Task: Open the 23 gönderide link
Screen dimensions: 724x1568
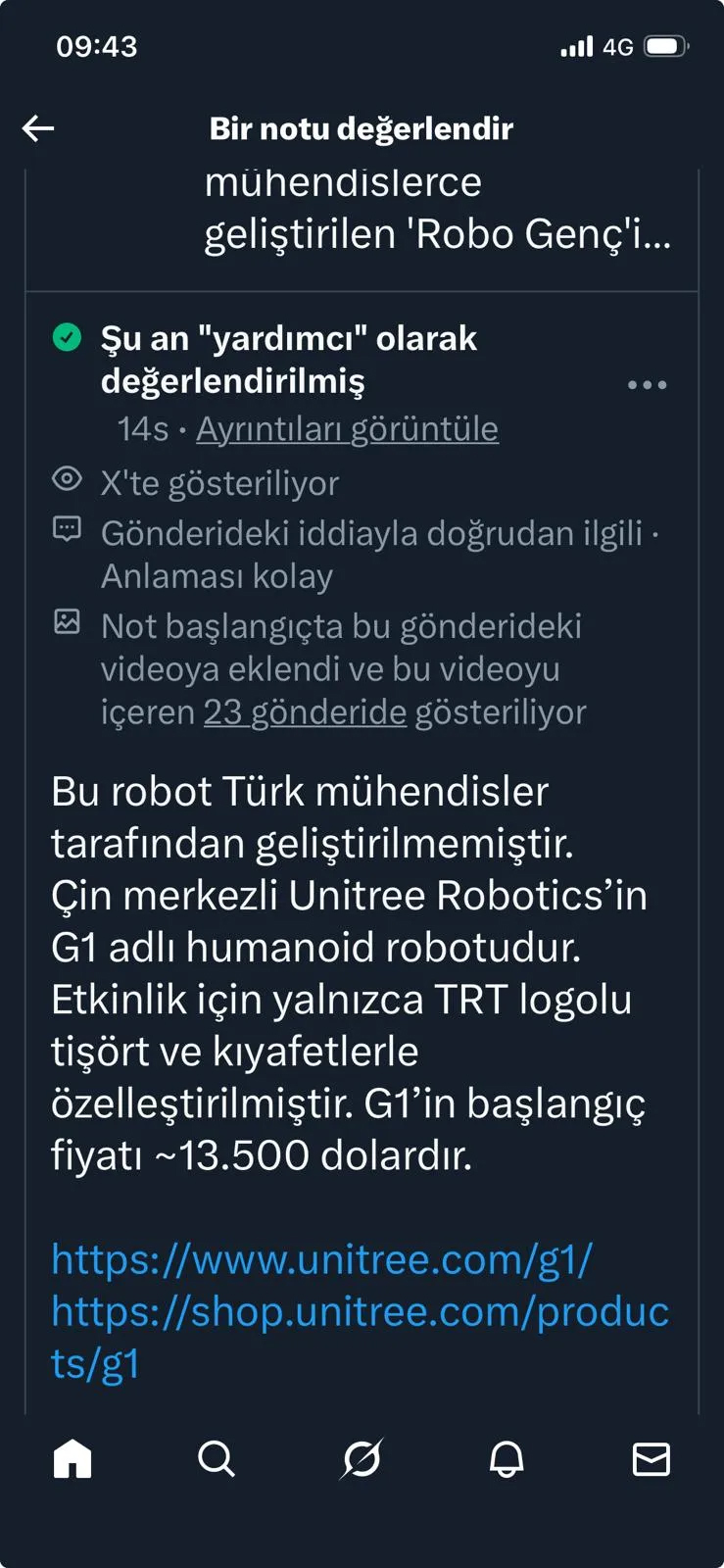Action: point(305,712)
